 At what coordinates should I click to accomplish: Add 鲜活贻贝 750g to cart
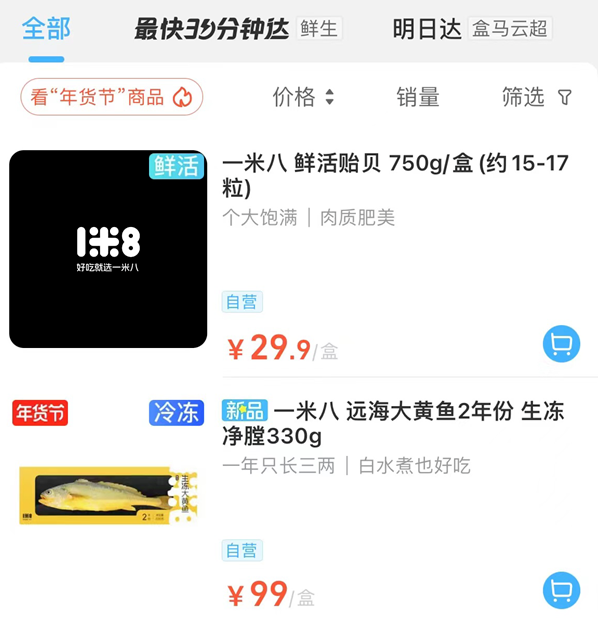(561, 344)
